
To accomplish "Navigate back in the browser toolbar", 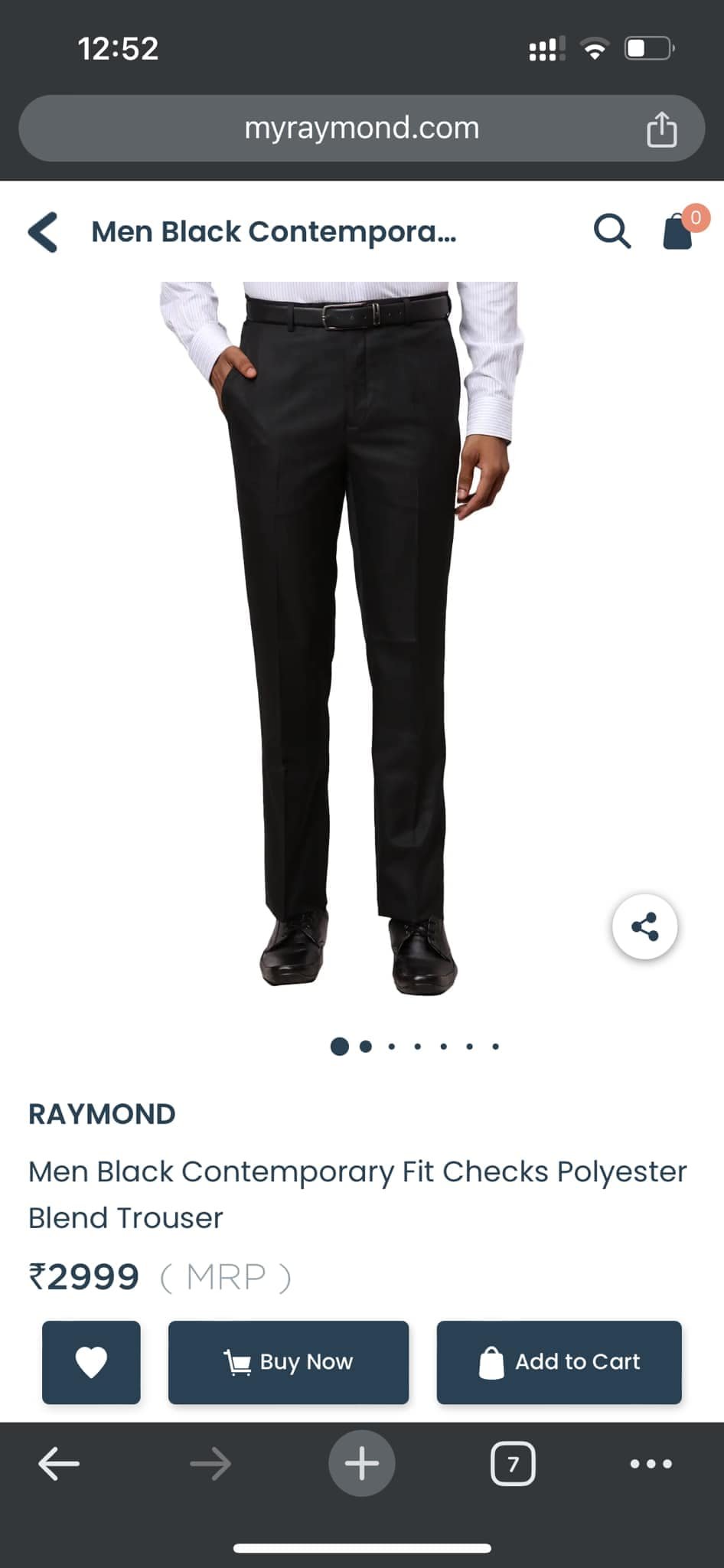I will point(59,1464).
